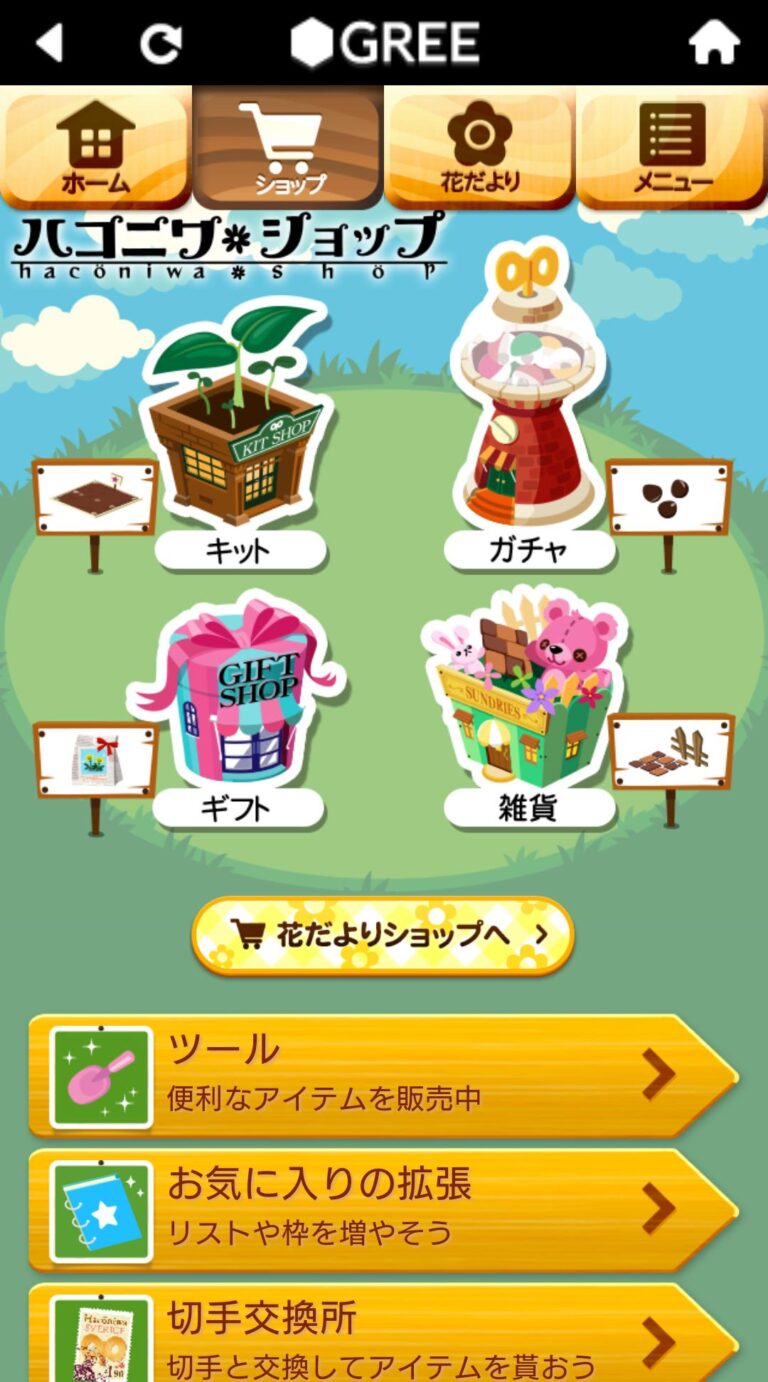Image resolution: width=768 pixels, height=1382 pixels.
Task: Open the 花だより tab
Action: [x=480, y=147]
